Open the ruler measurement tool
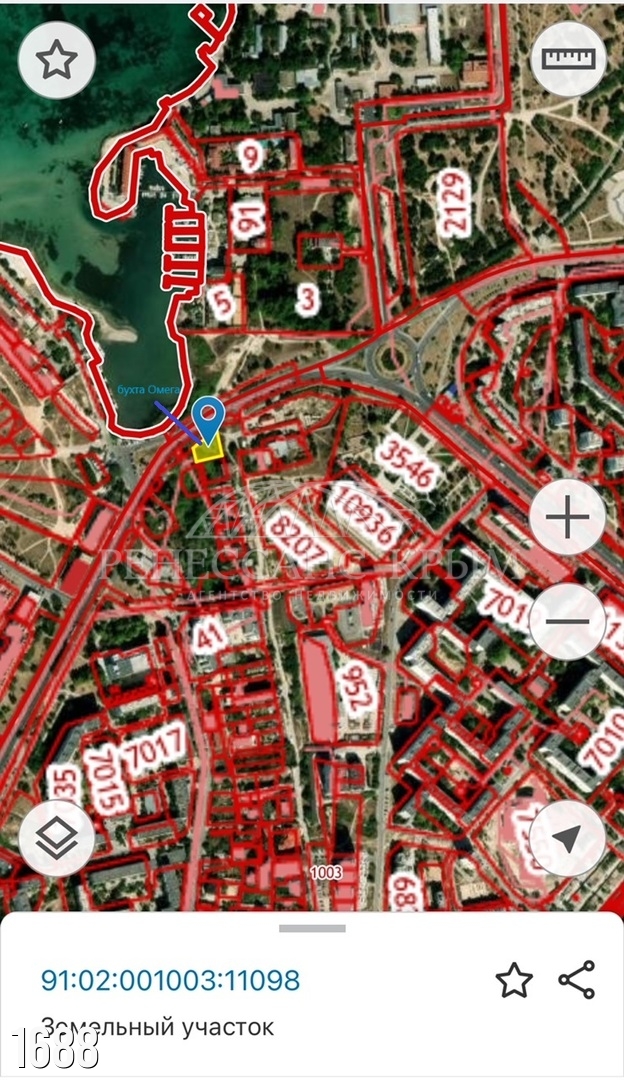This screenshot has width=624, height=1080. coord(568,59)
